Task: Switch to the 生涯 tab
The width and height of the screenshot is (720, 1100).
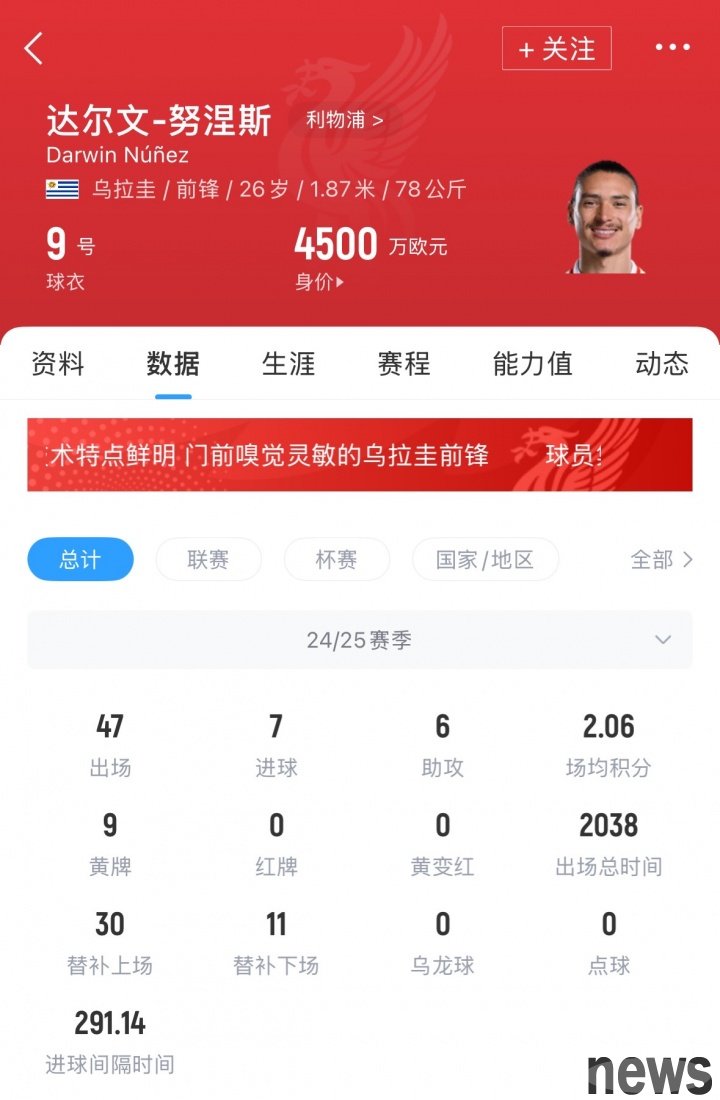Action: pos(288,364)
